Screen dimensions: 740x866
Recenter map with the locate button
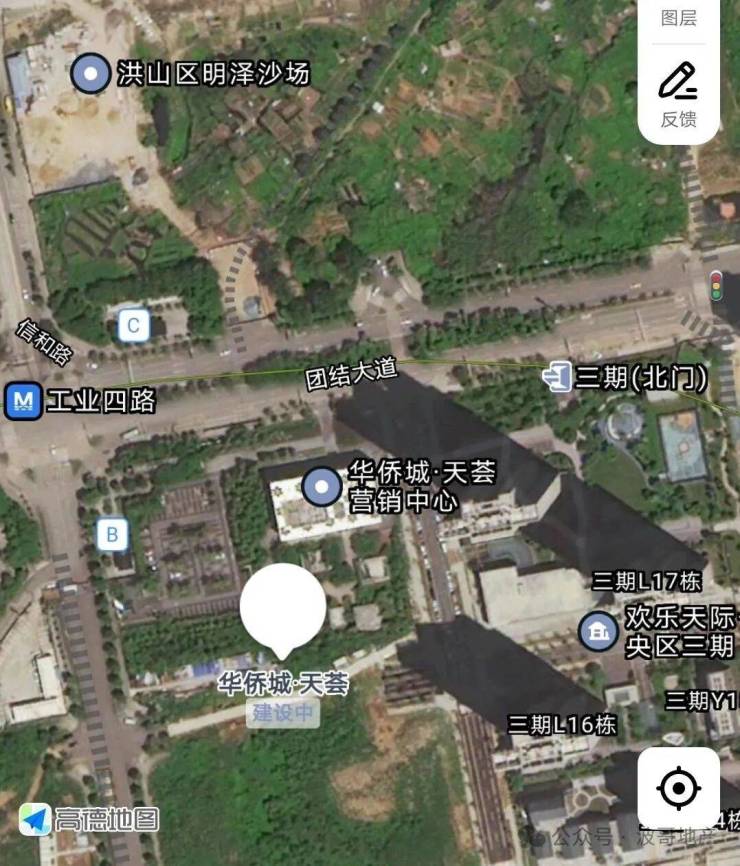click(678, 789)
